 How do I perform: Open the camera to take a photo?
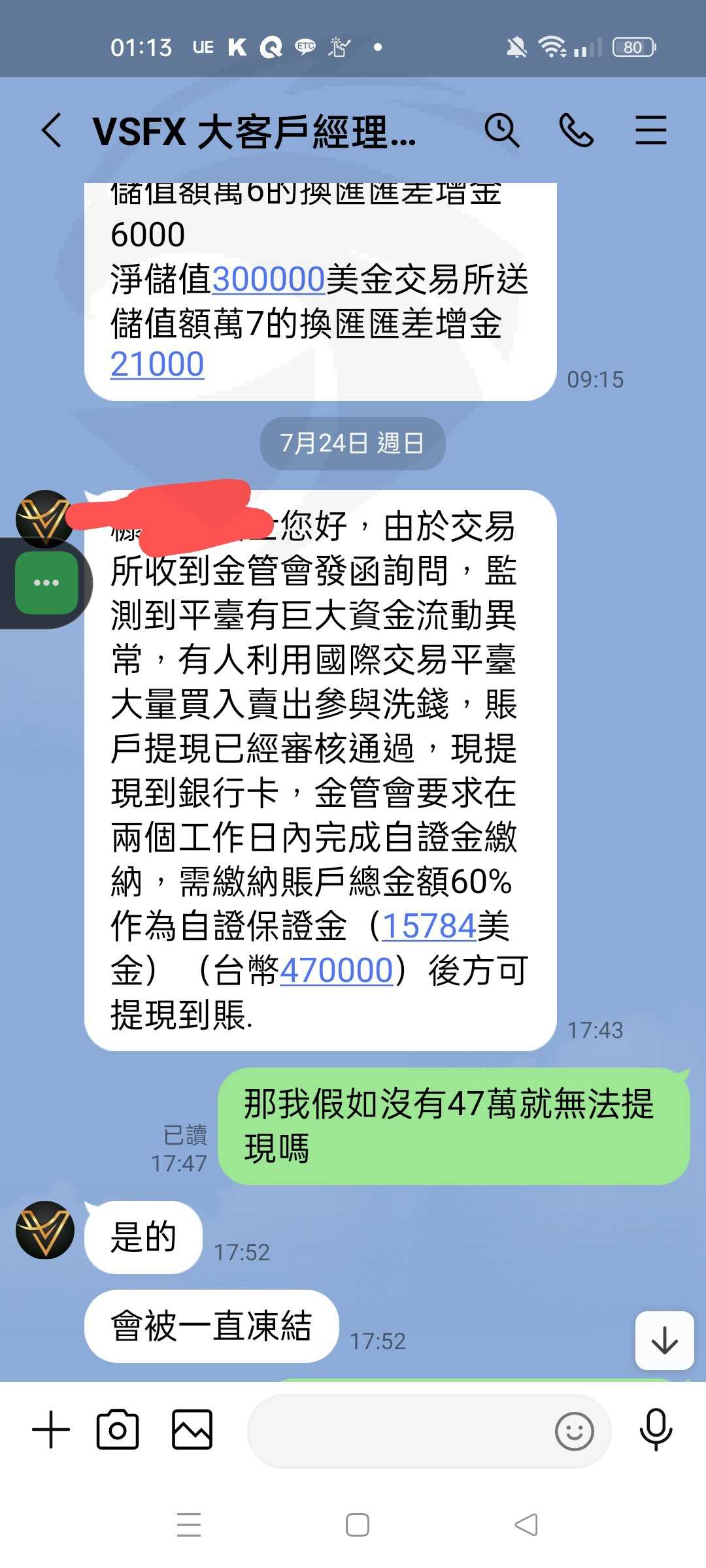click(118, 1429)
